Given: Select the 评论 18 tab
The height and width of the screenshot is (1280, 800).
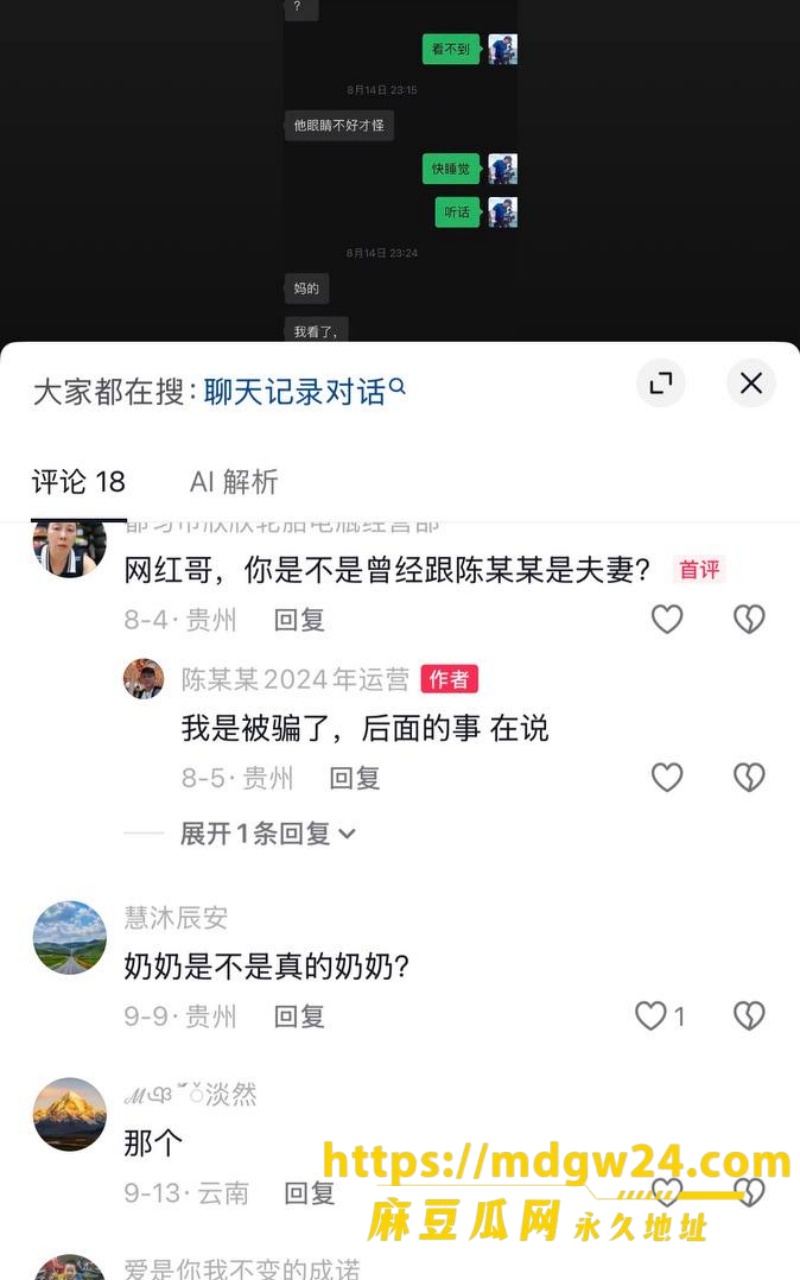Looking at the screenshot, I should (x=79, y=482).
